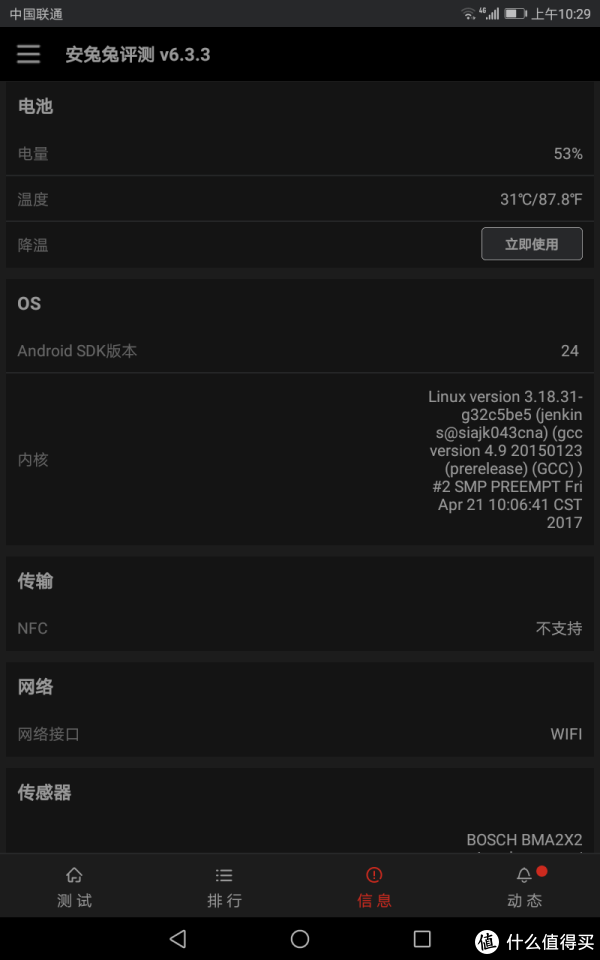Switch to the 排行 ranking tab
The height and width of the screenshot is (960, 600).
click(224, 886)
